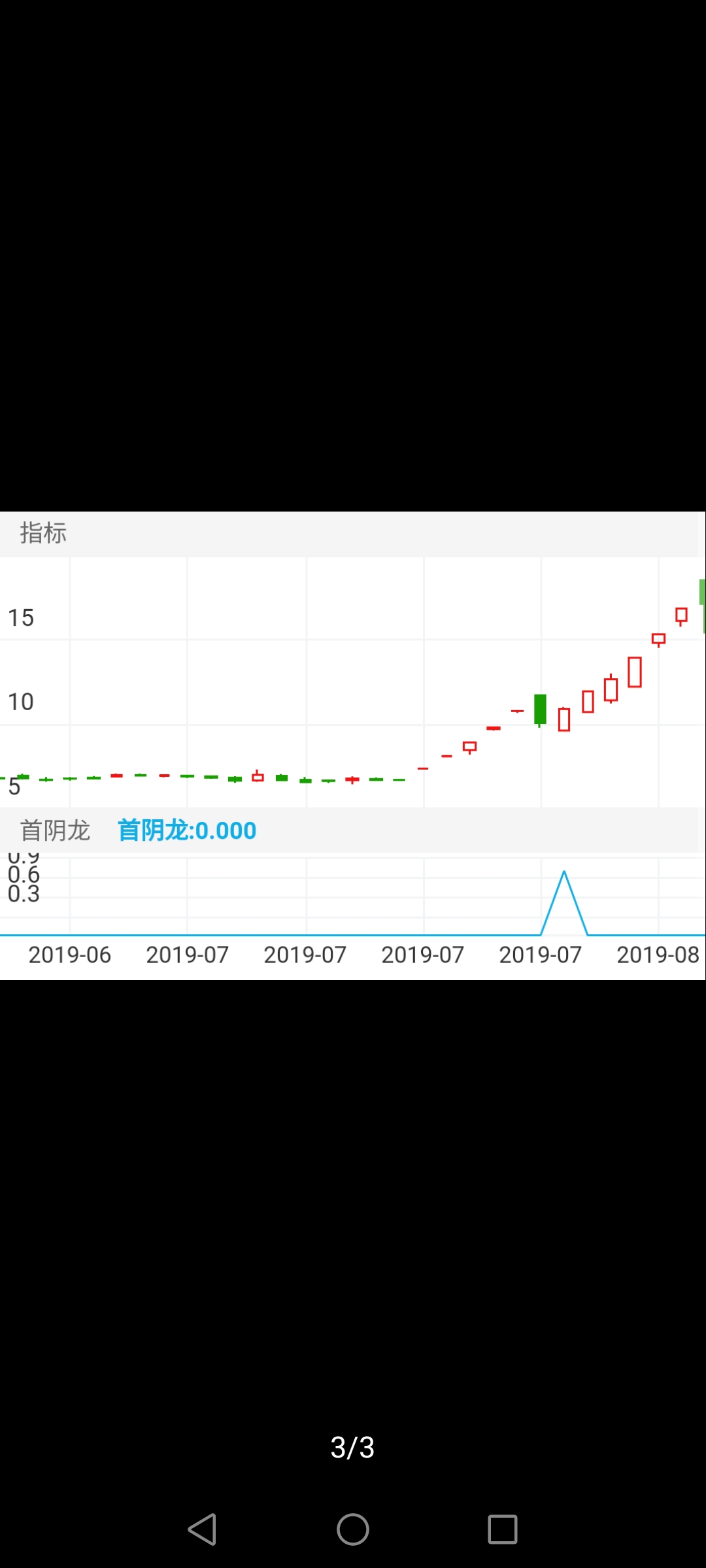Go back with the system back button

[202, 1529]
